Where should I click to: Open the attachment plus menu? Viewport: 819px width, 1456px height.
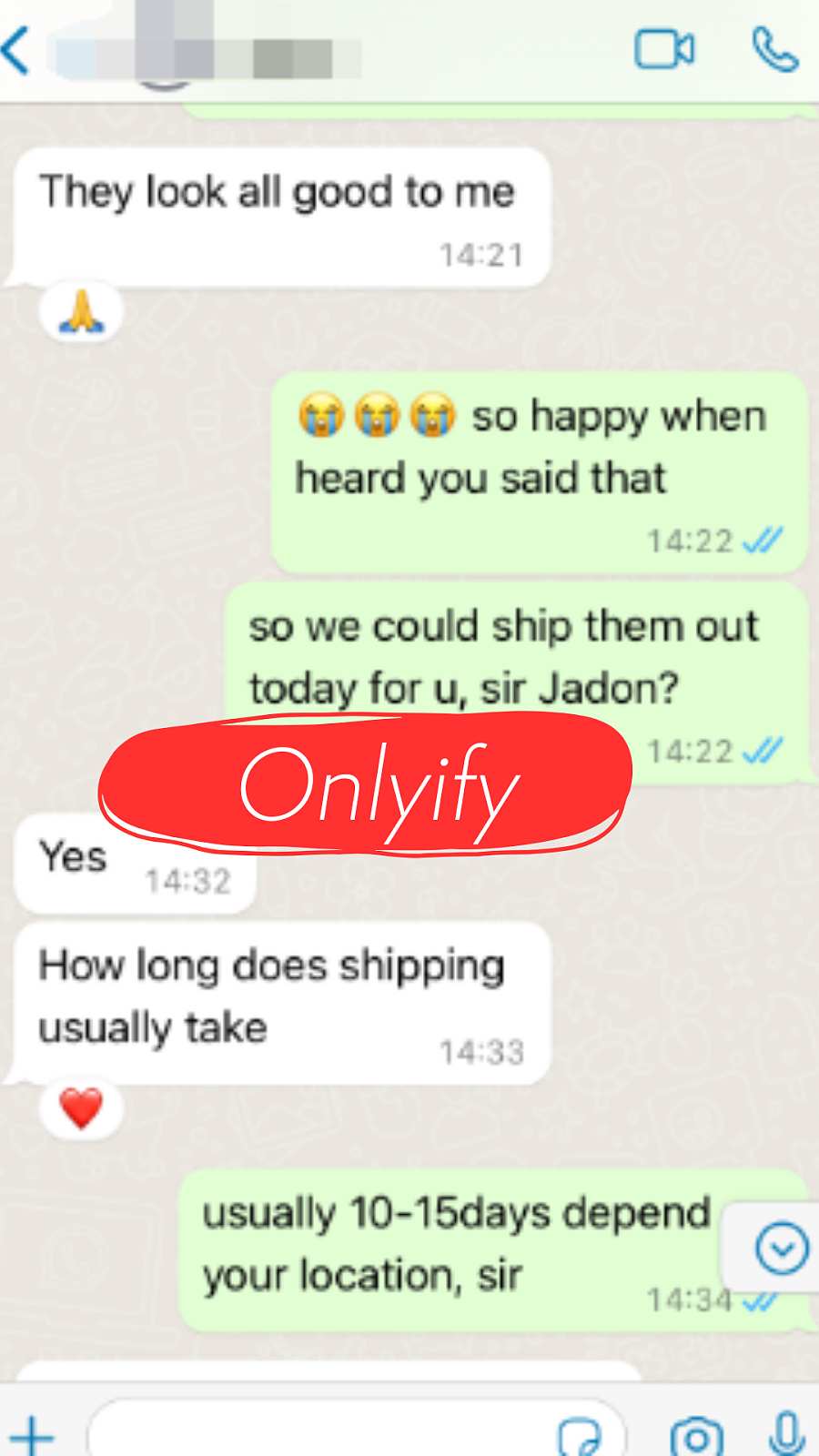coord(33,1433)
